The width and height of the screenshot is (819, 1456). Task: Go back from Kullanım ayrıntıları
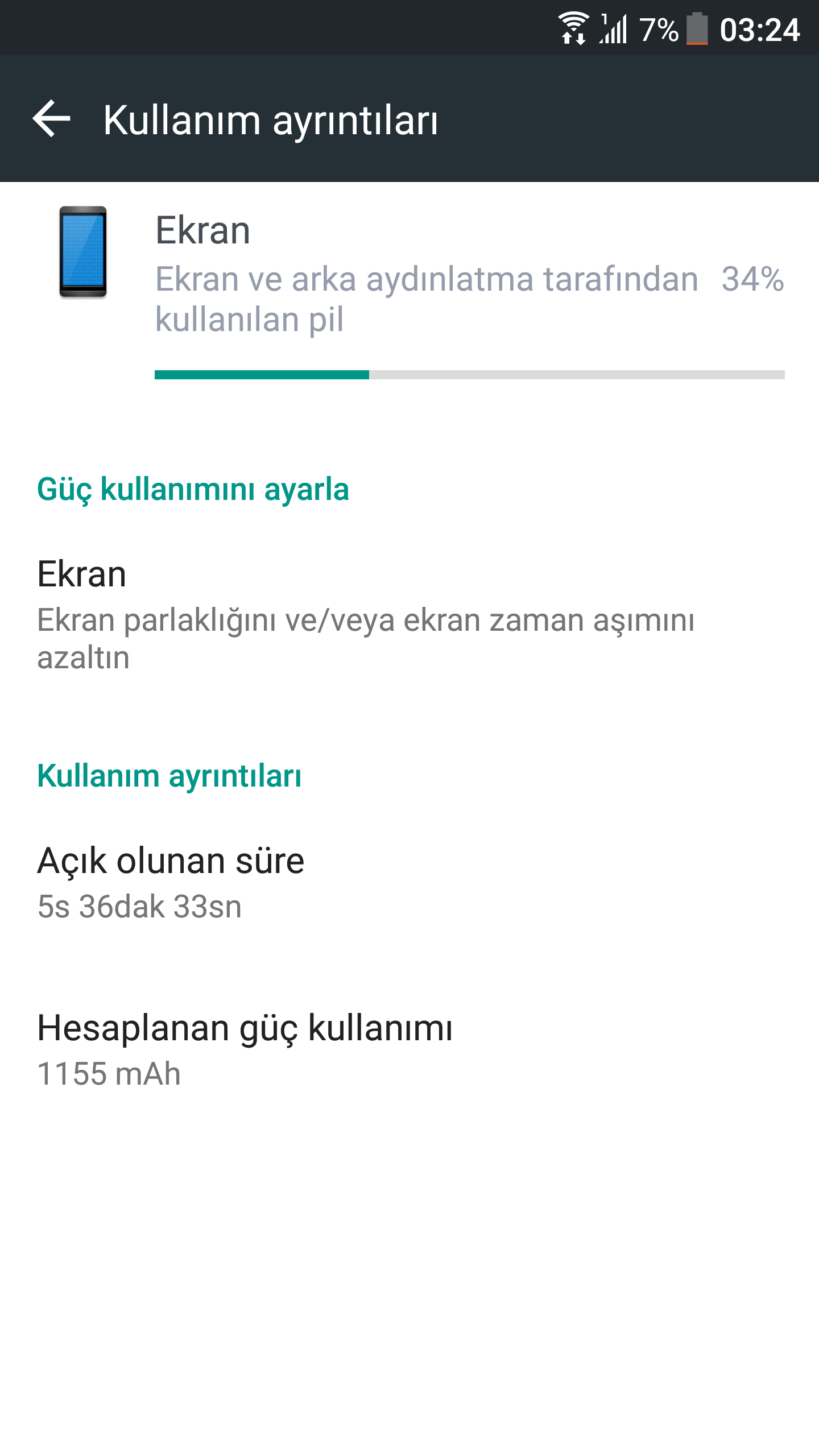coord(52,119)
